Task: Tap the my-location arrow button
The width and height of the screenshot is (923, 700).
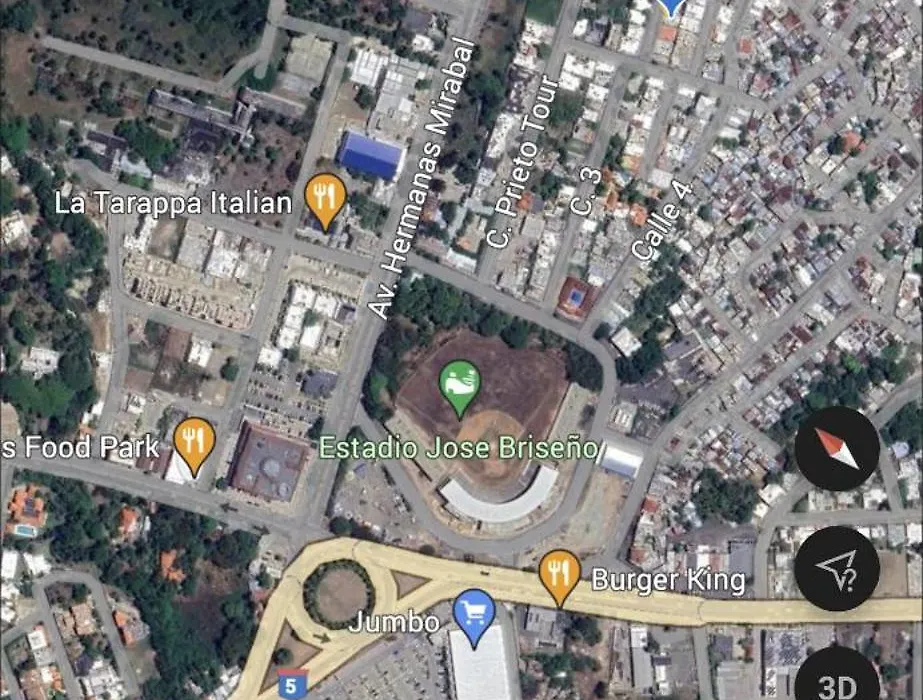Action: coord(837,569)
